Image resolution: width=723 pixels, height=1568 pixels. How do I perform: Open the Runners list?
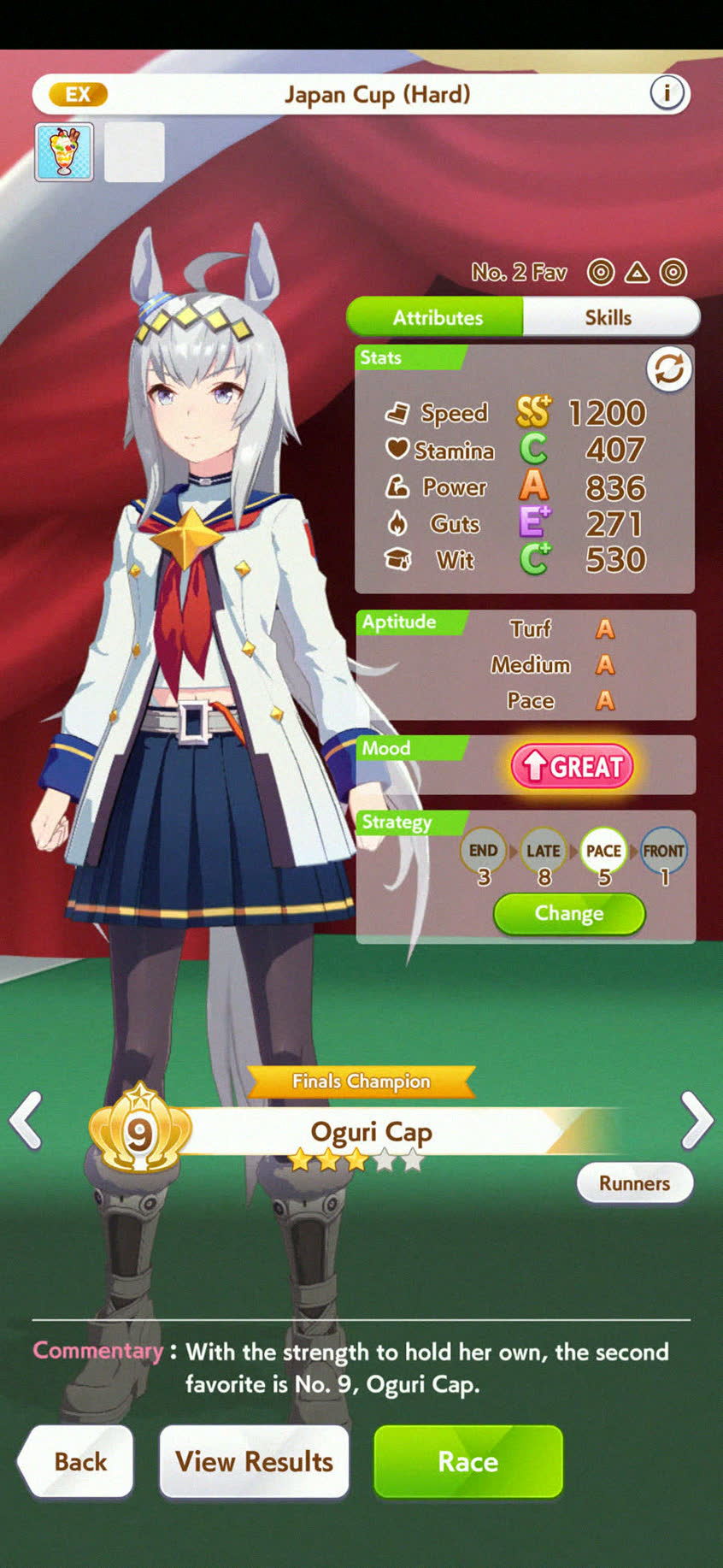[x=634, y=1183]
